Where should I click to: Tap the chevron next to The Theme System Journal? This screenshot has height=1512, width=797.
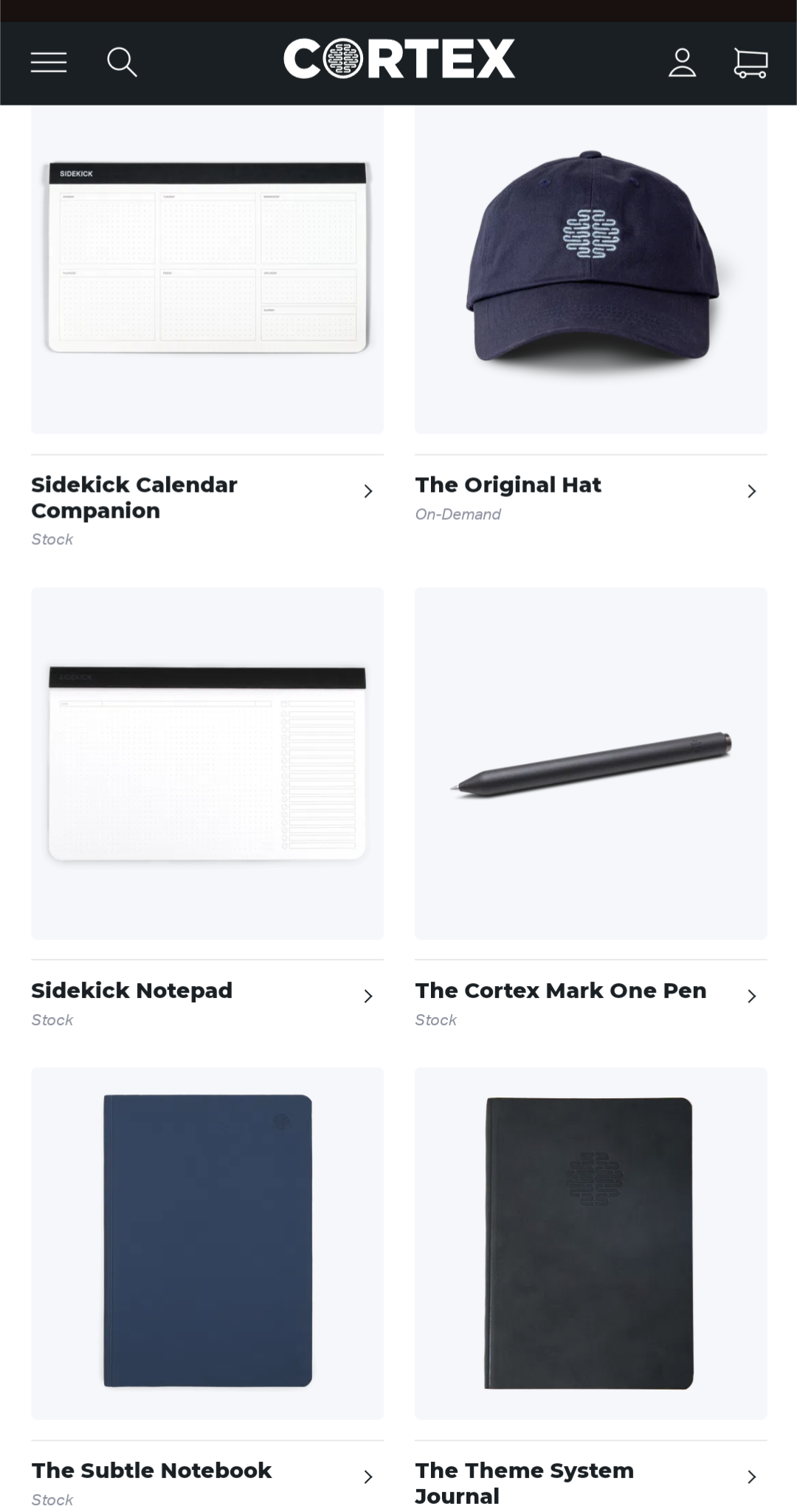(751, 1477)
